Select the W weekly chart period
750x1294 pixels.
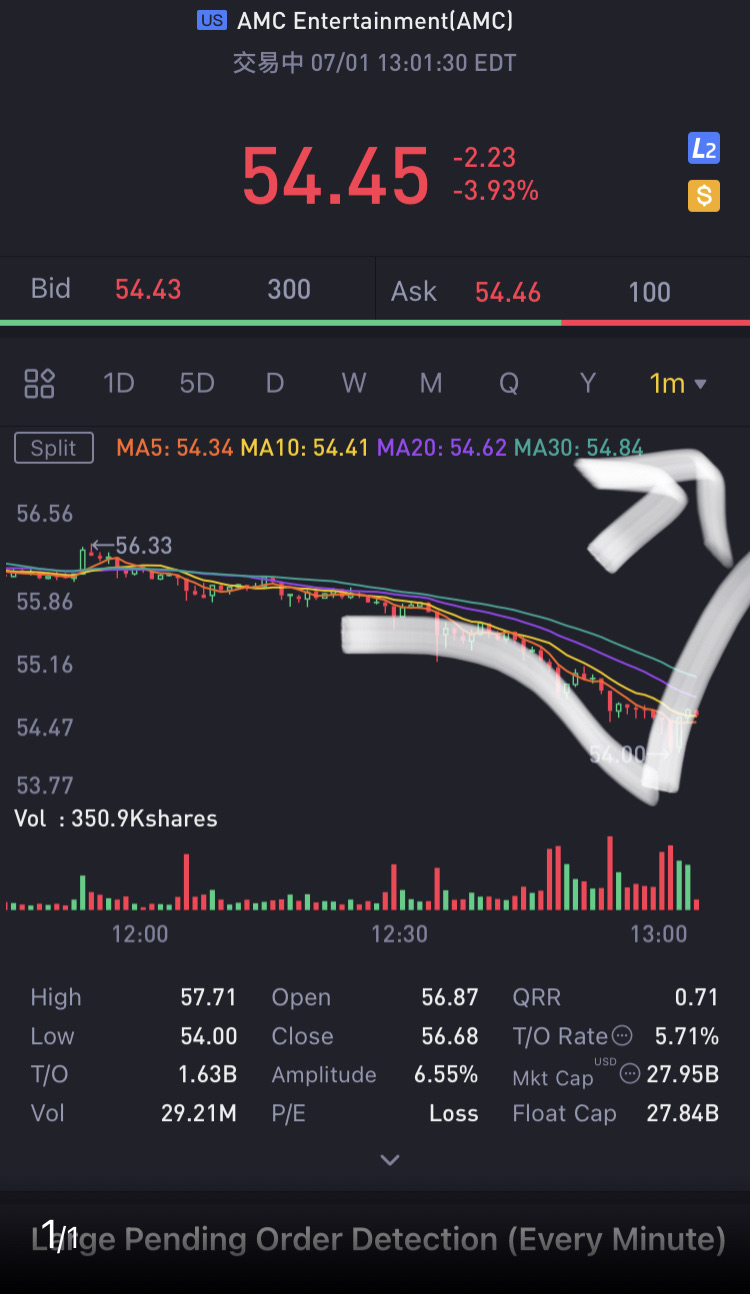pos(354,383)
